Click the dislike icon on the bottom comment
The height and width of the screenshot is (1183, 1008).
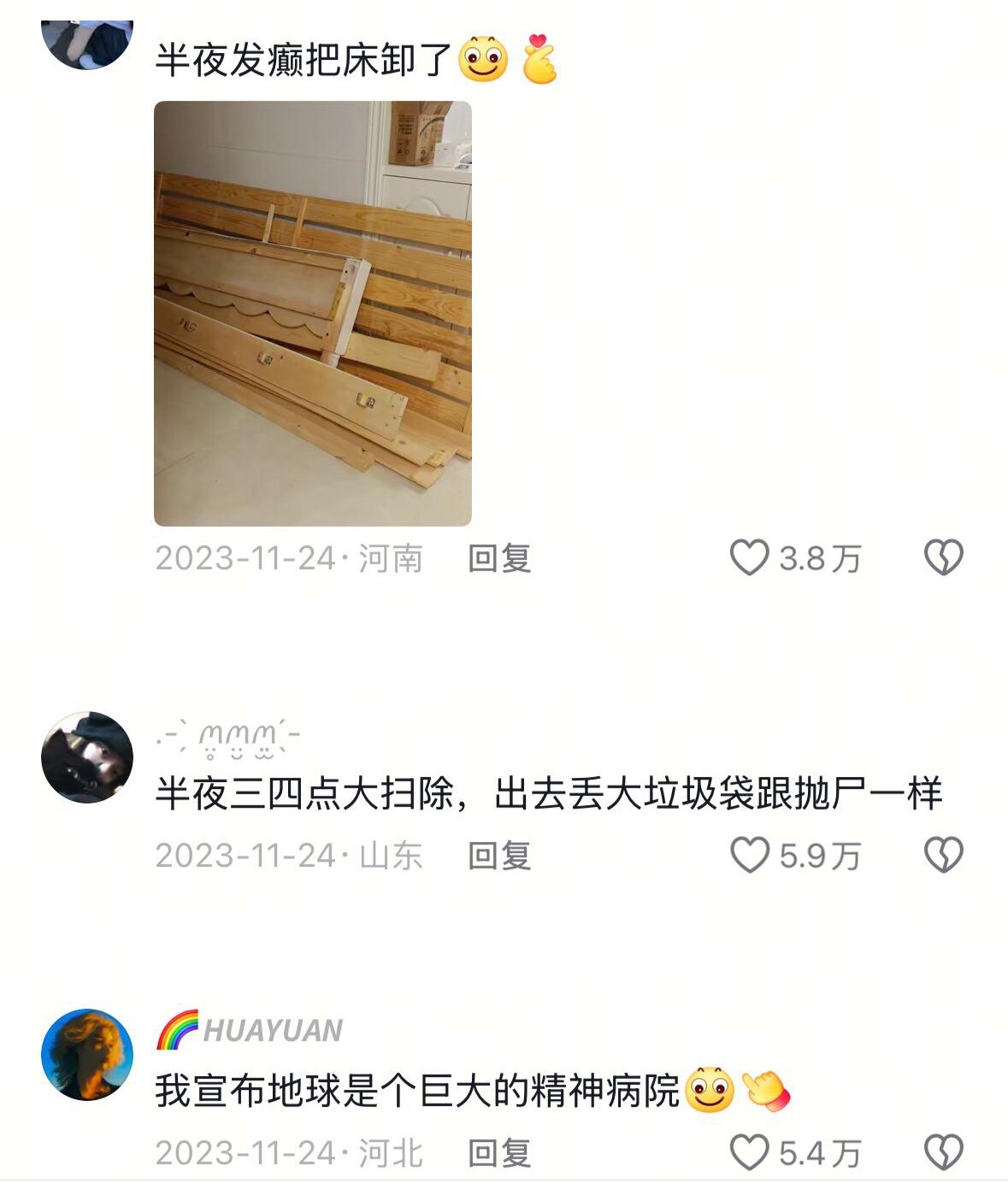pyautogui.click(x=944, y=1148)
